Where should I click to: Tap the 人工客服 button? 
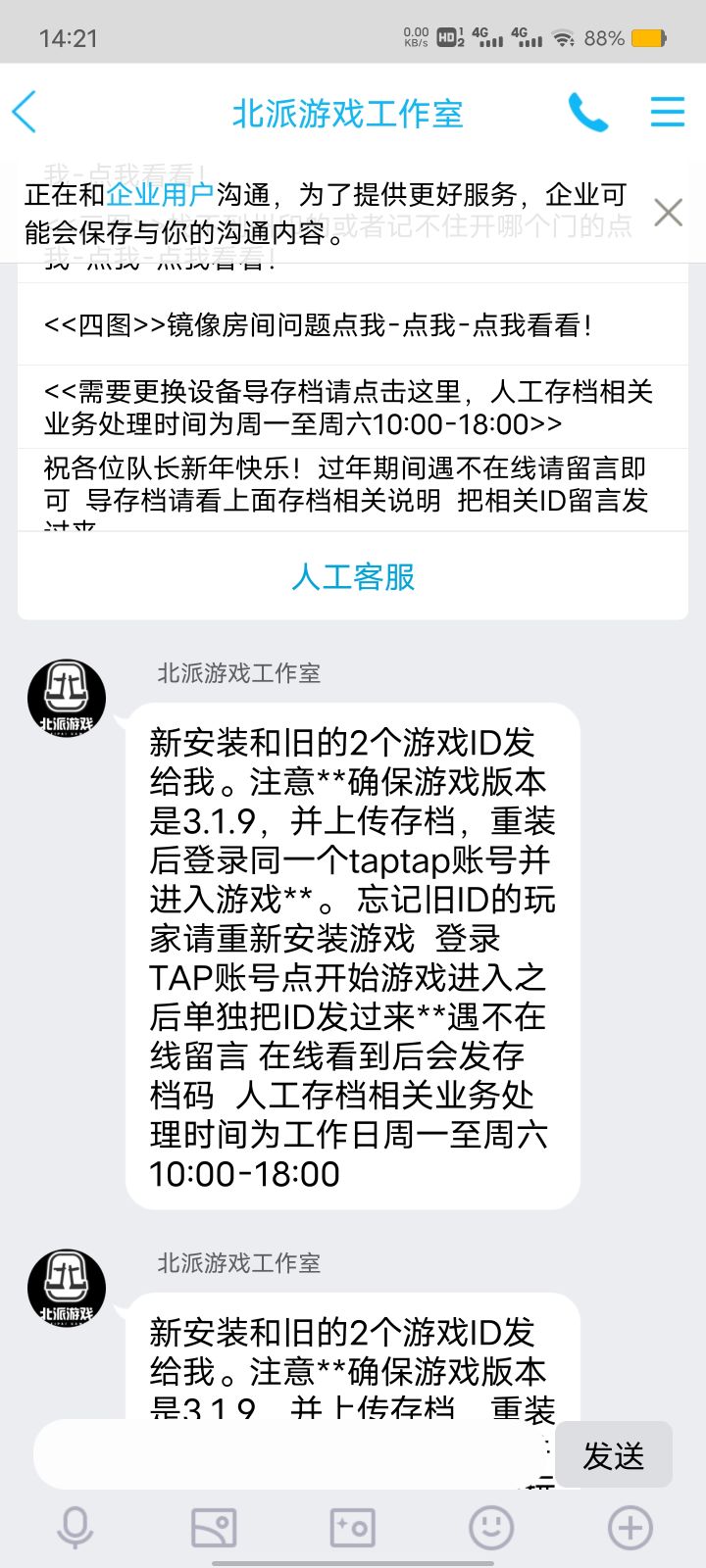(x=352, y=578)
